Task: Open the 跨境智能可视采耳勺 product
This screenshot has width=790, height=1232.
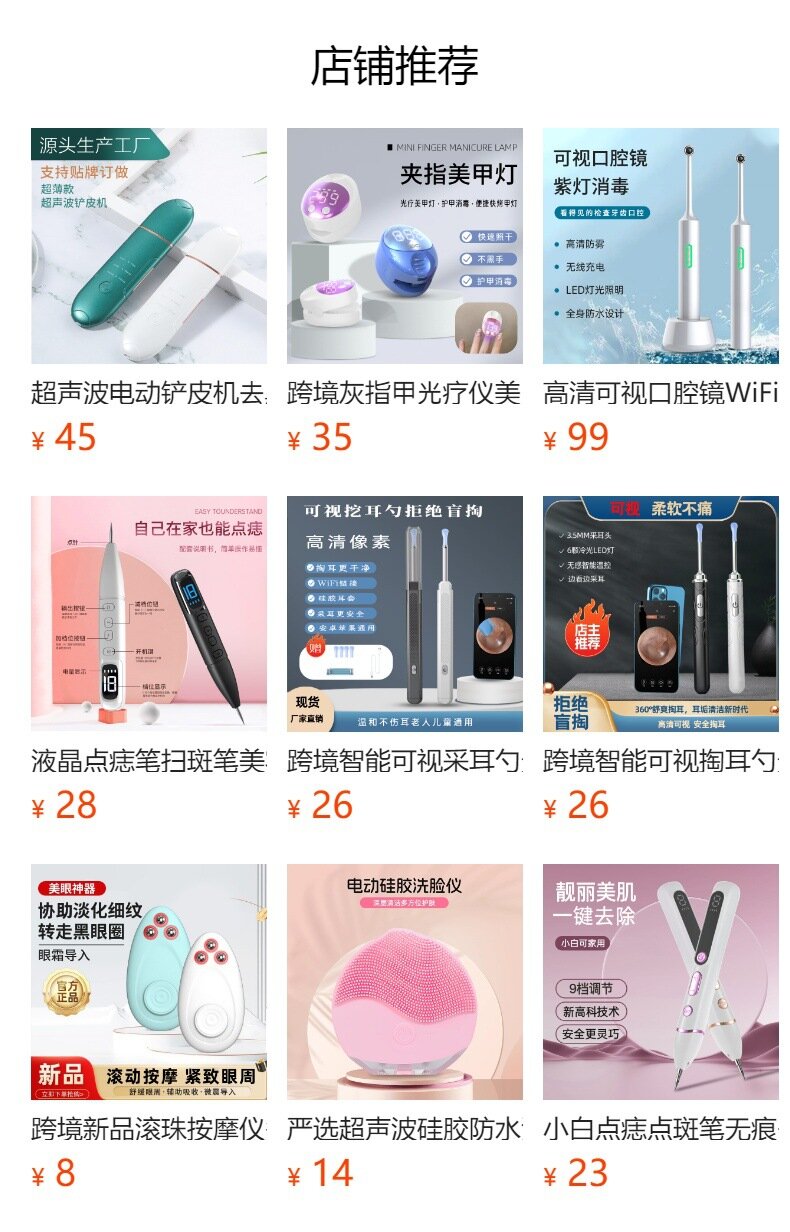Action: [x=405, y=614]
